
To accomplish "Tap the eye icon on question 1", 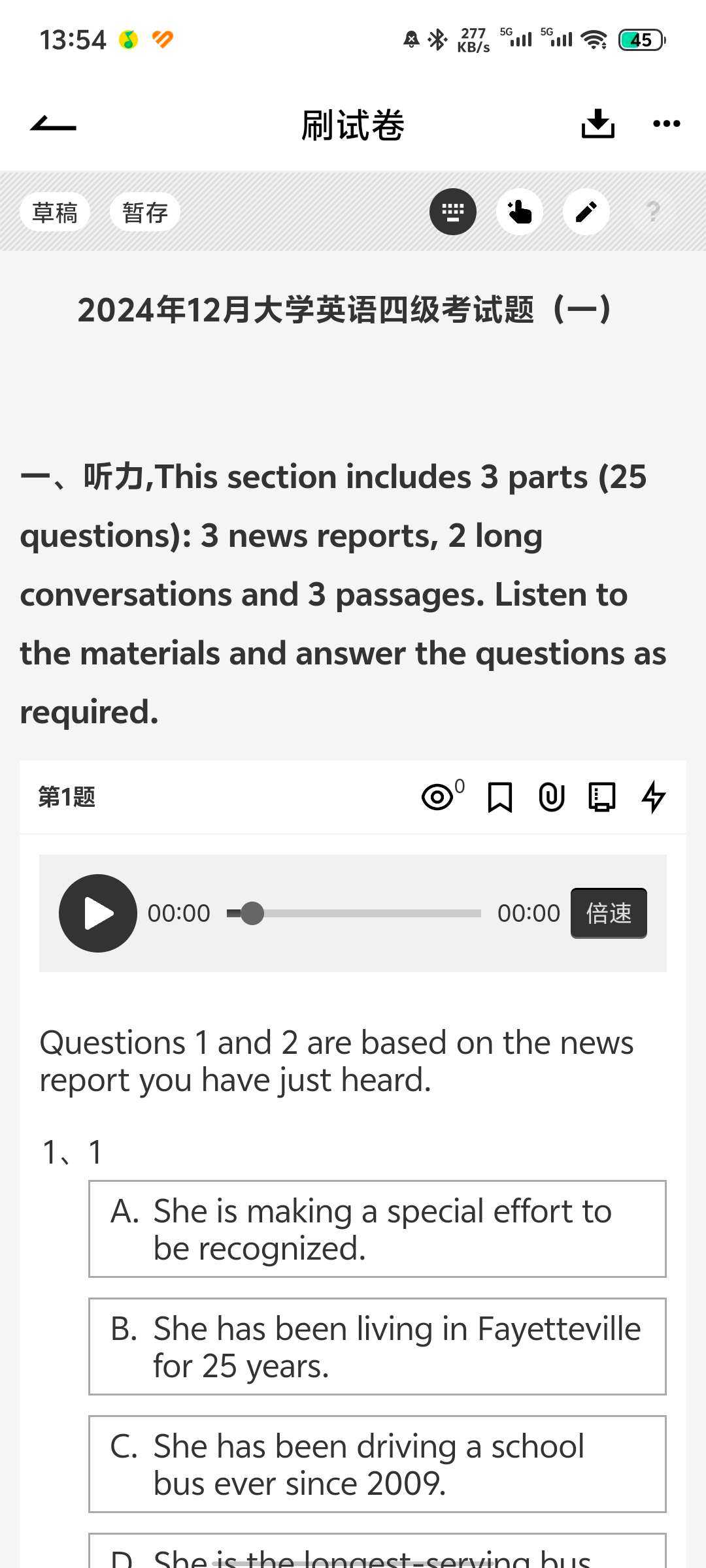I will [438, 797].
